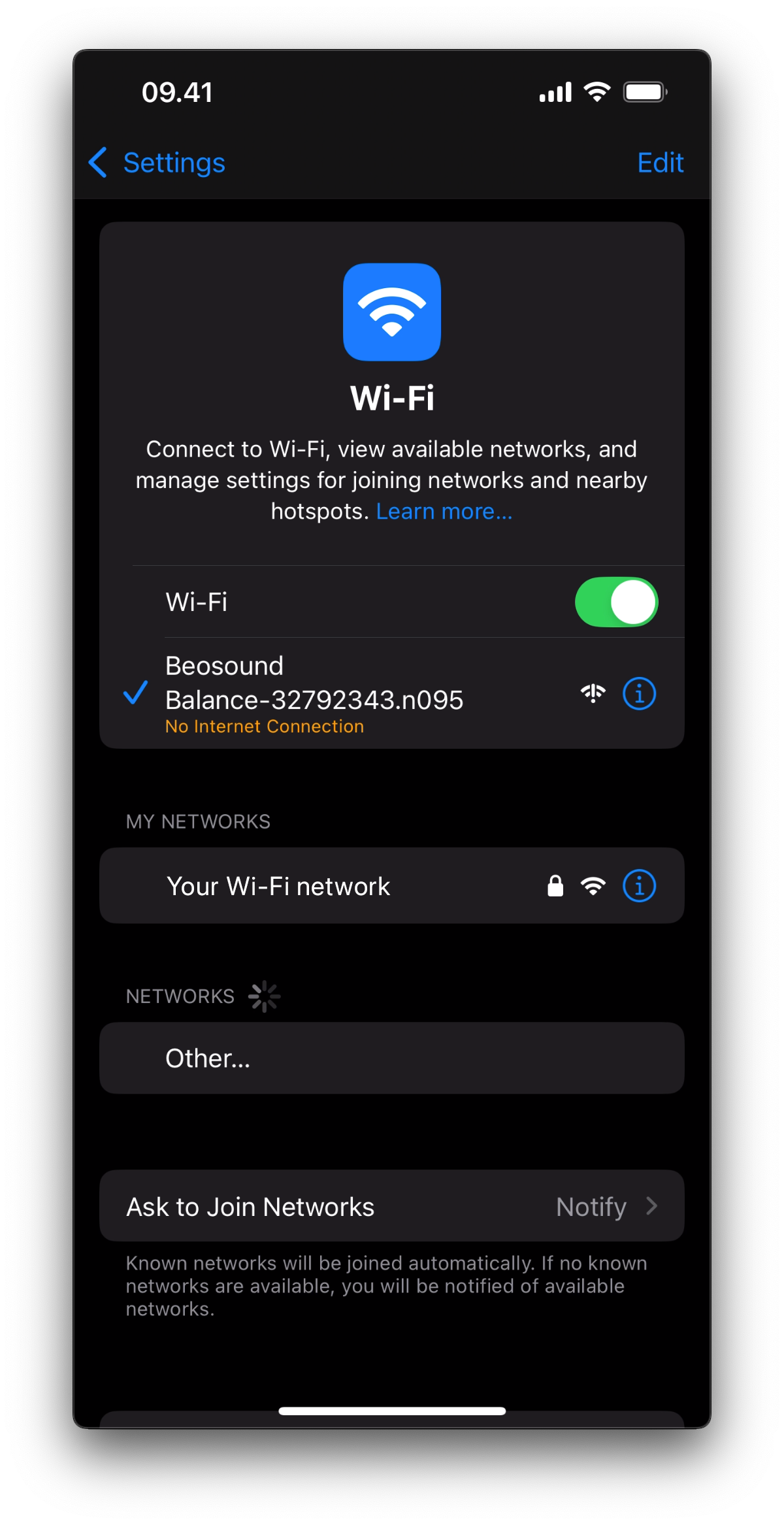Open Ask to Join Networks setting
Image resolution: width=784 pixels, height=1525 pixels.
tap(391, 1206)
